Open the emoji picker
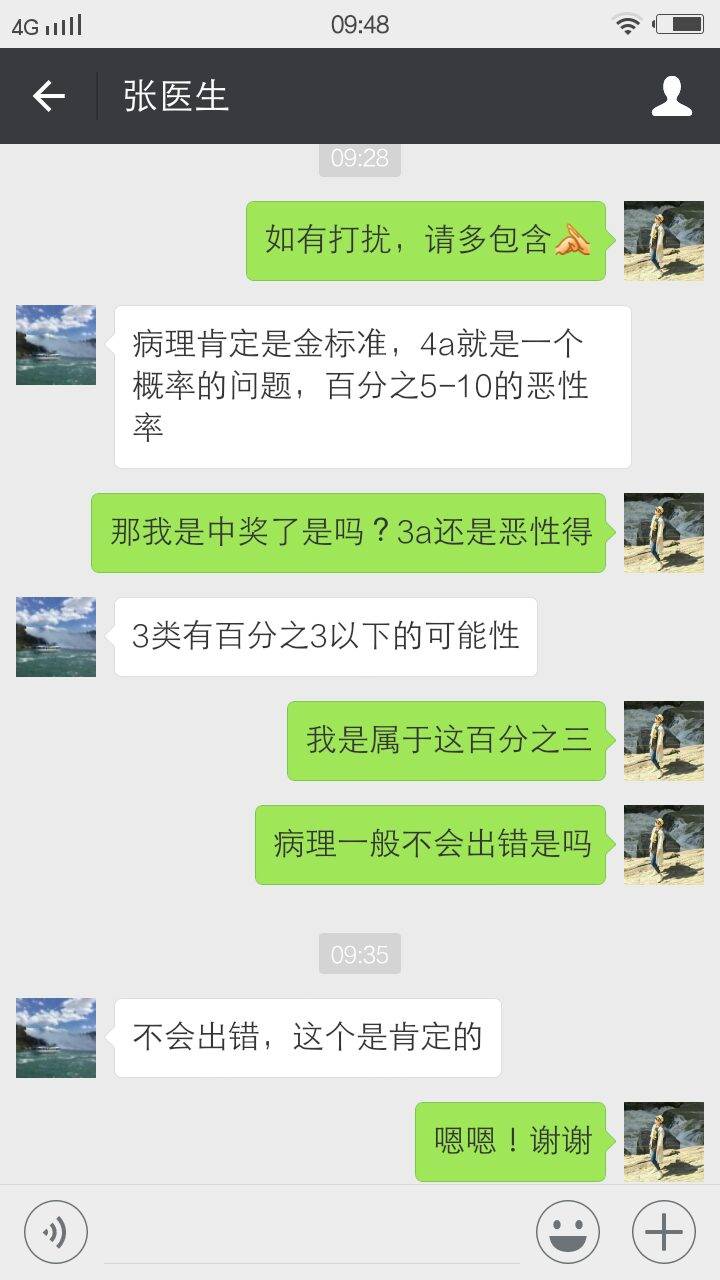Screen dimensions: 720x1280 click(x=567, y=1231)
